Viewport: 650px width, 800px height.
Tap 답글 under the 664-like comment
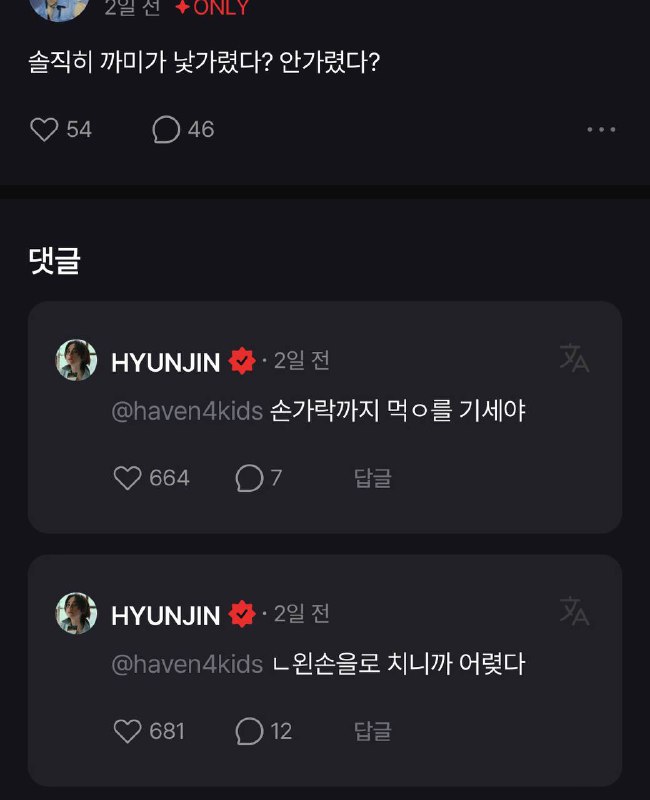tap(372, 478)
